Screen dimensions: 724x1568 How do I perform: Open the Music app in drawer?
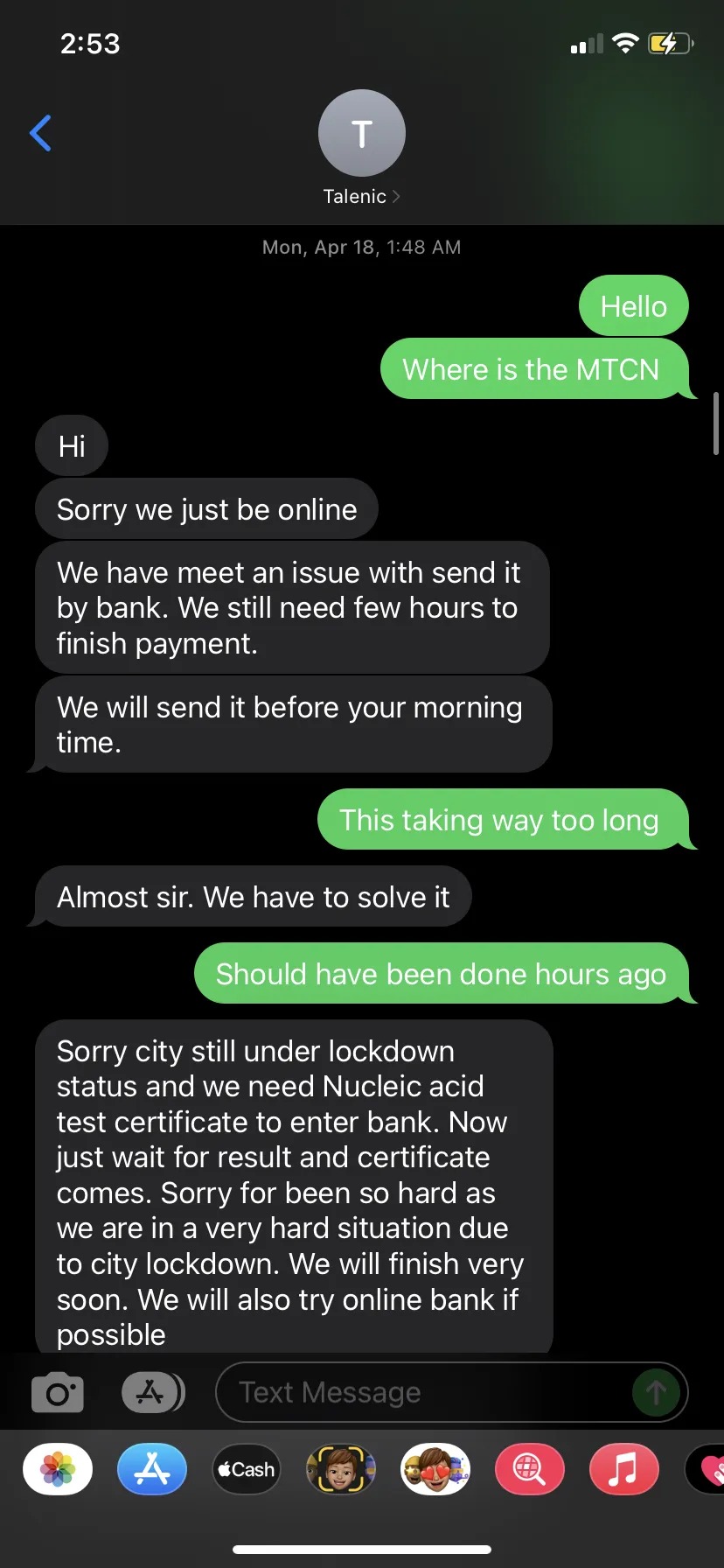click(624, 1469)
